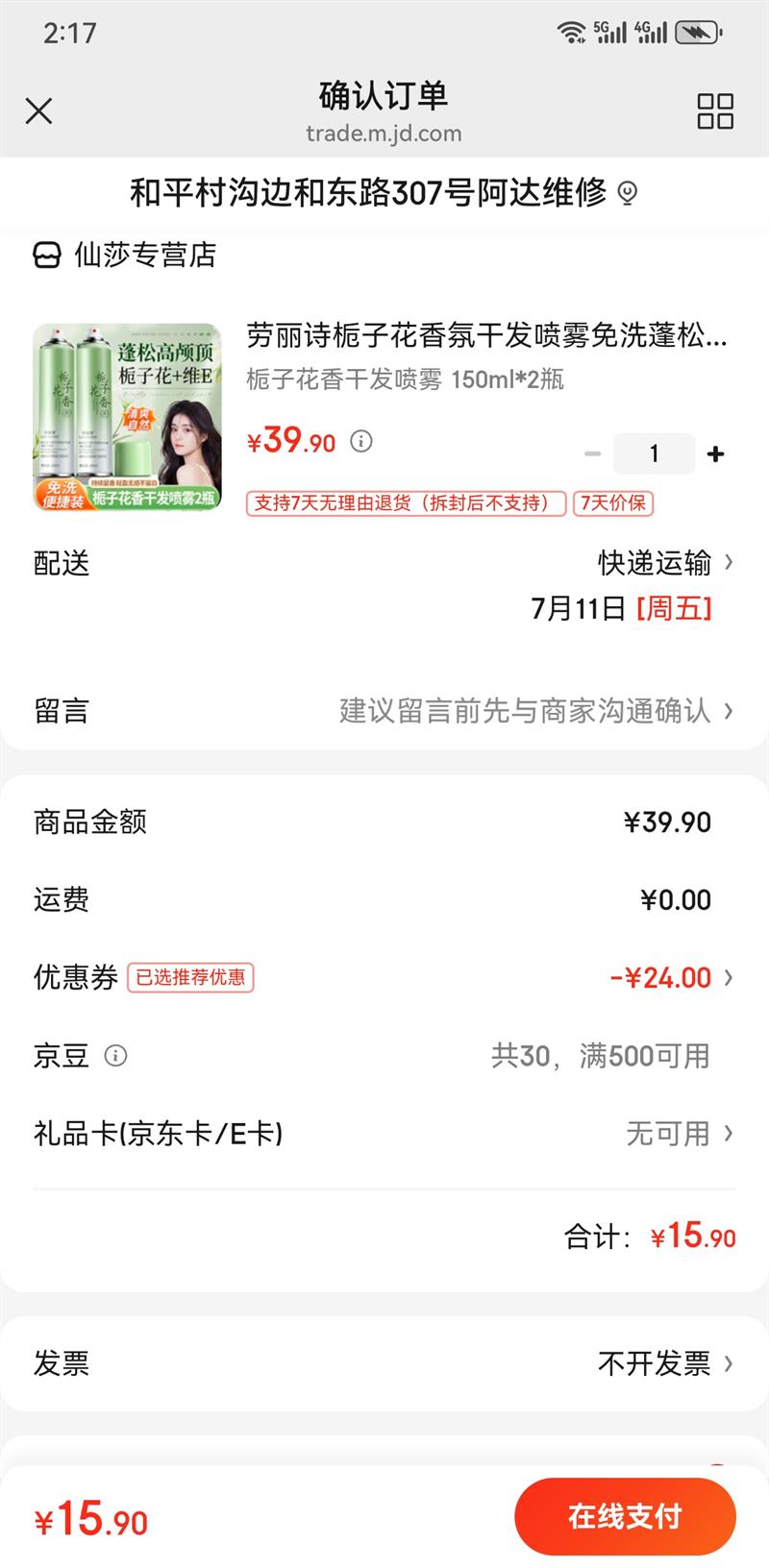Open the grid menu icon

(x=715, y=111)
